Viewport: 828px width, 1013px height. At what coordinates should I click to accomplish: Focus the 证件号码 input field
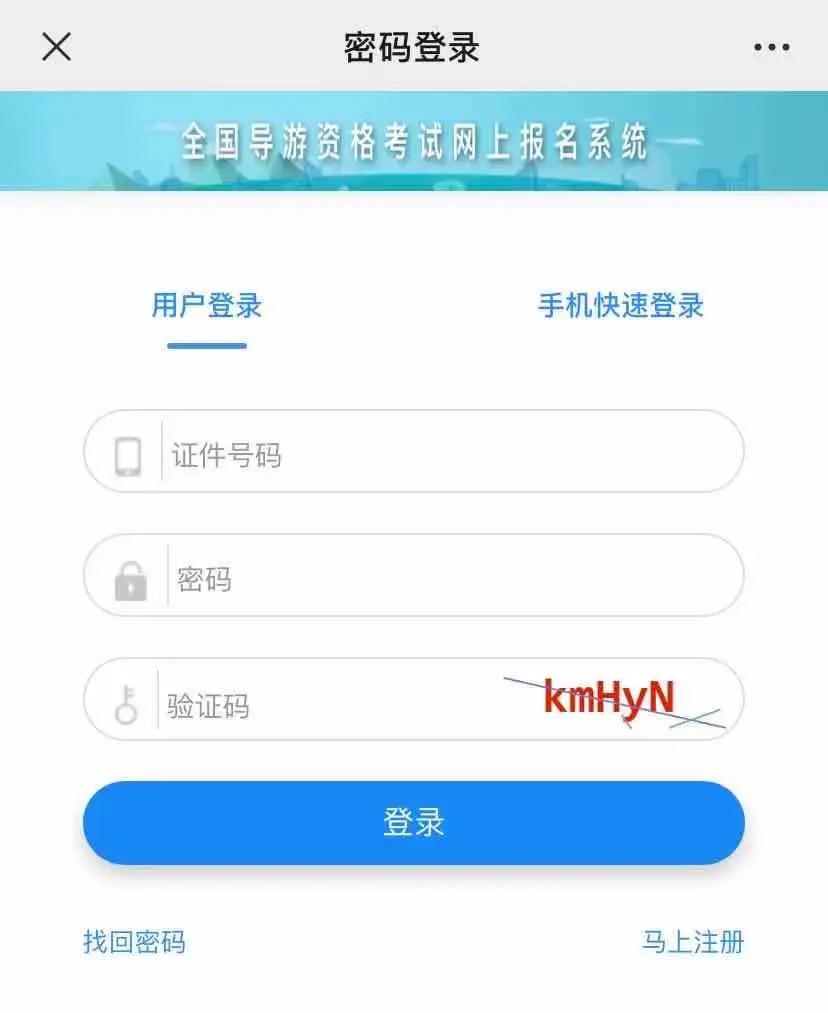[450, 456]
